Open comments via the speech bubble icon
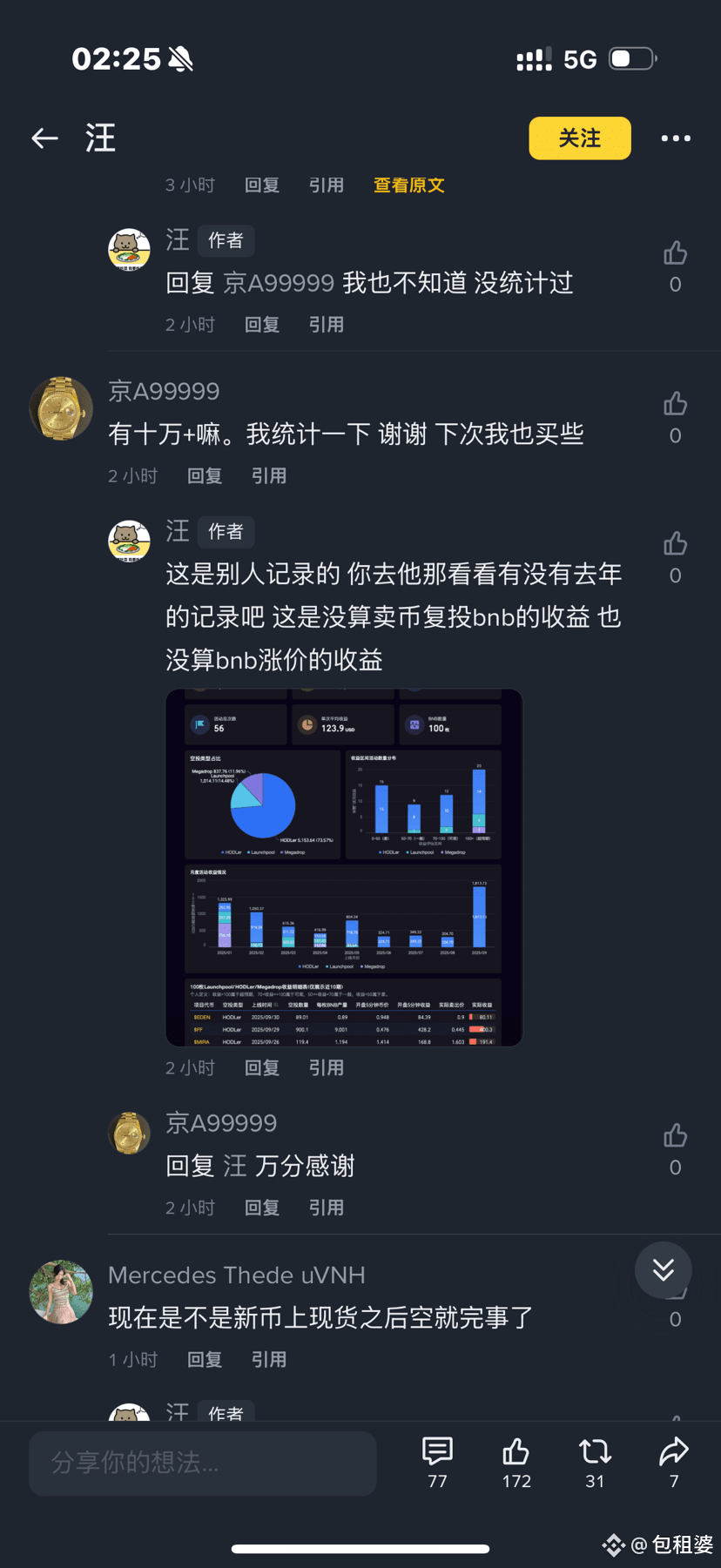 [437, 1452]
